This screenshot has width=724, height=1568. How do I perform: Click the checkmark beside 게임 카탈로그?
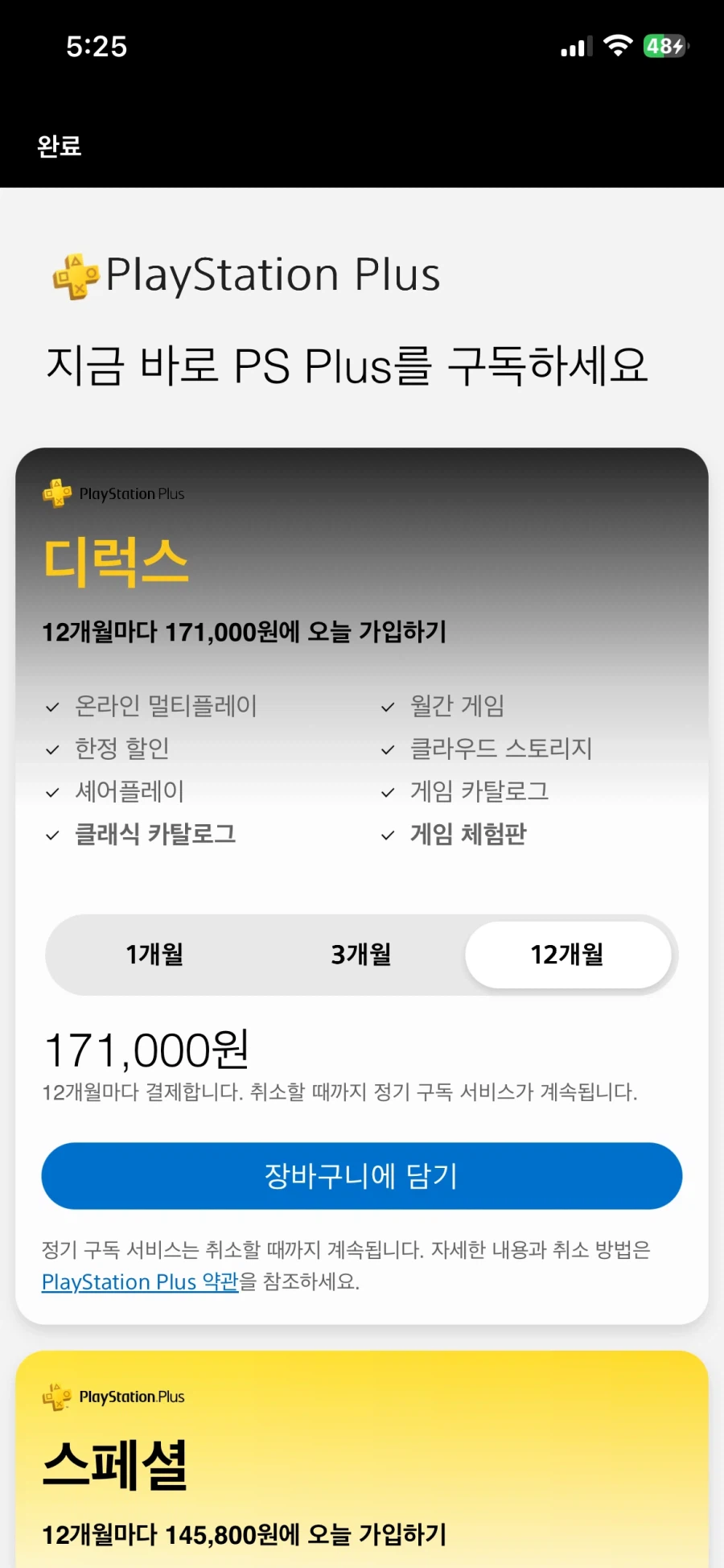click(387, 791)
